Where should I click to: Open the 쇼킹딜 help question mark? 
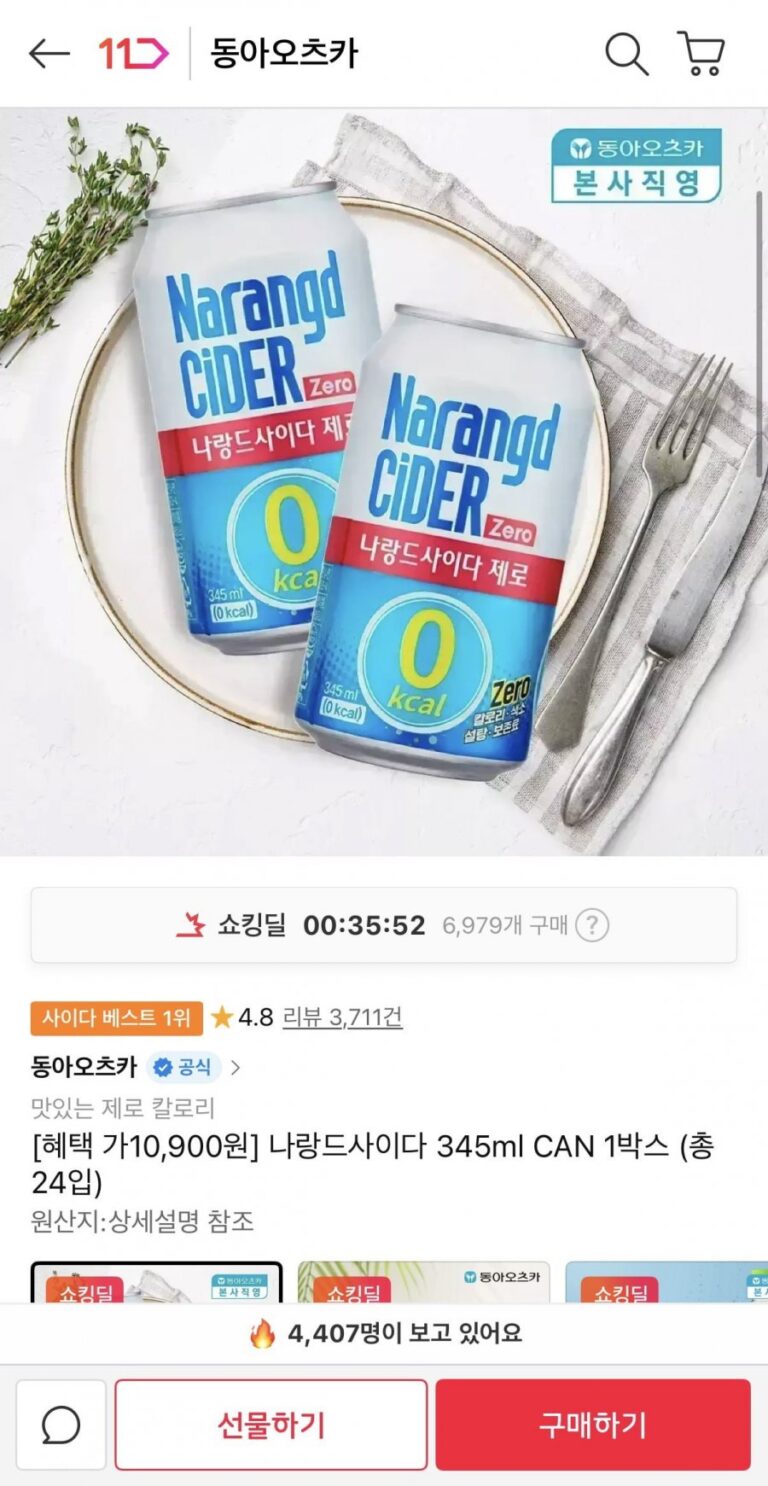[x=592, y=925]
